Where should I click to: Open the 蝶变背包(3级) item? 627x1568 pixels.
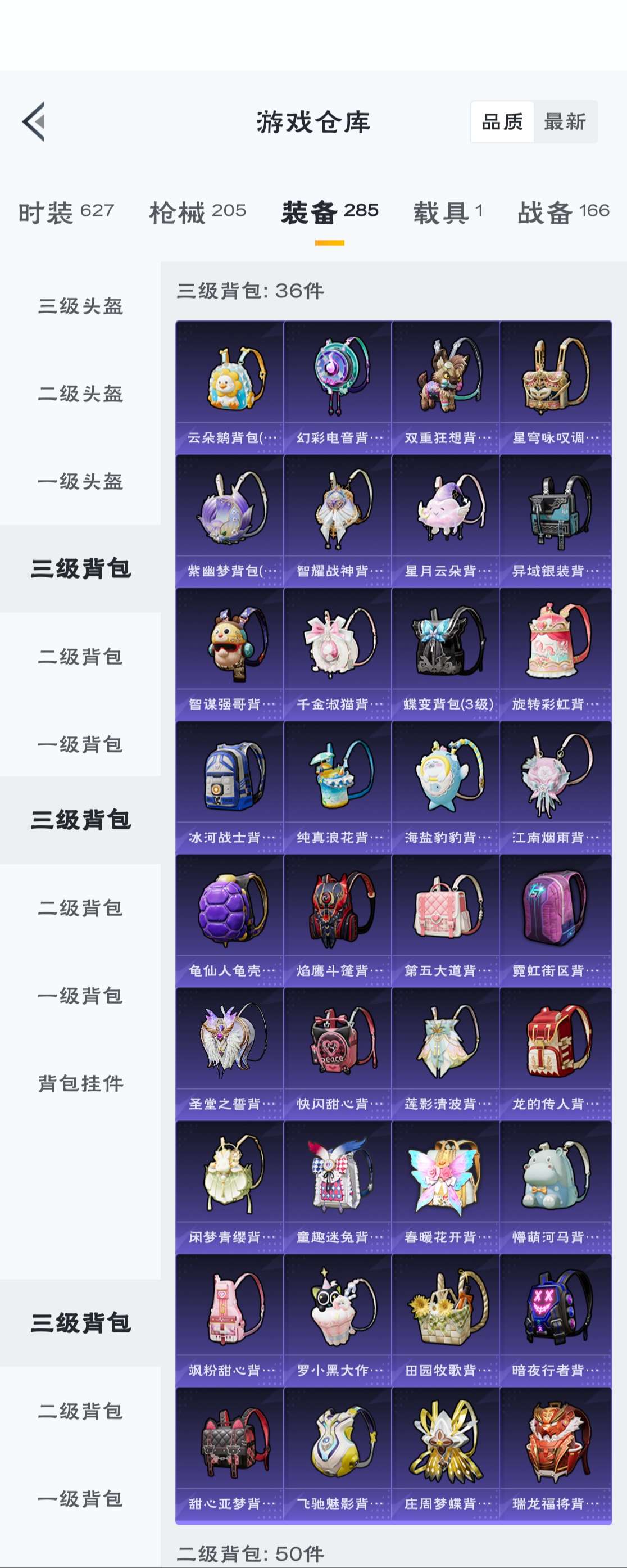(446, 654)
